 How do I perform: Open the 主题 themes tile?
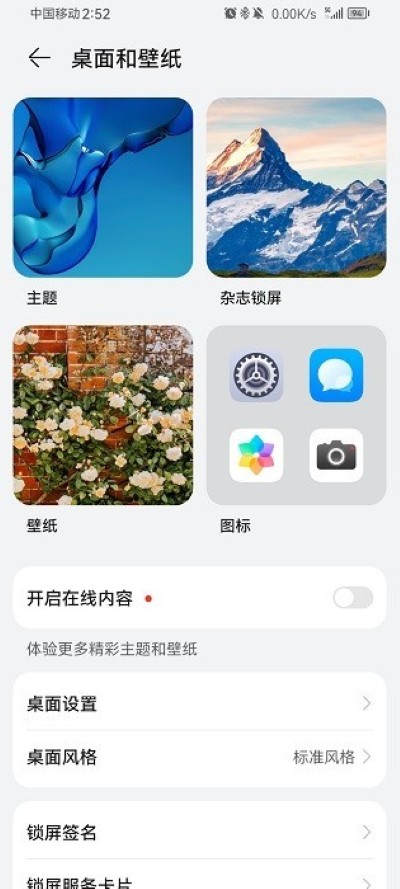103,187
